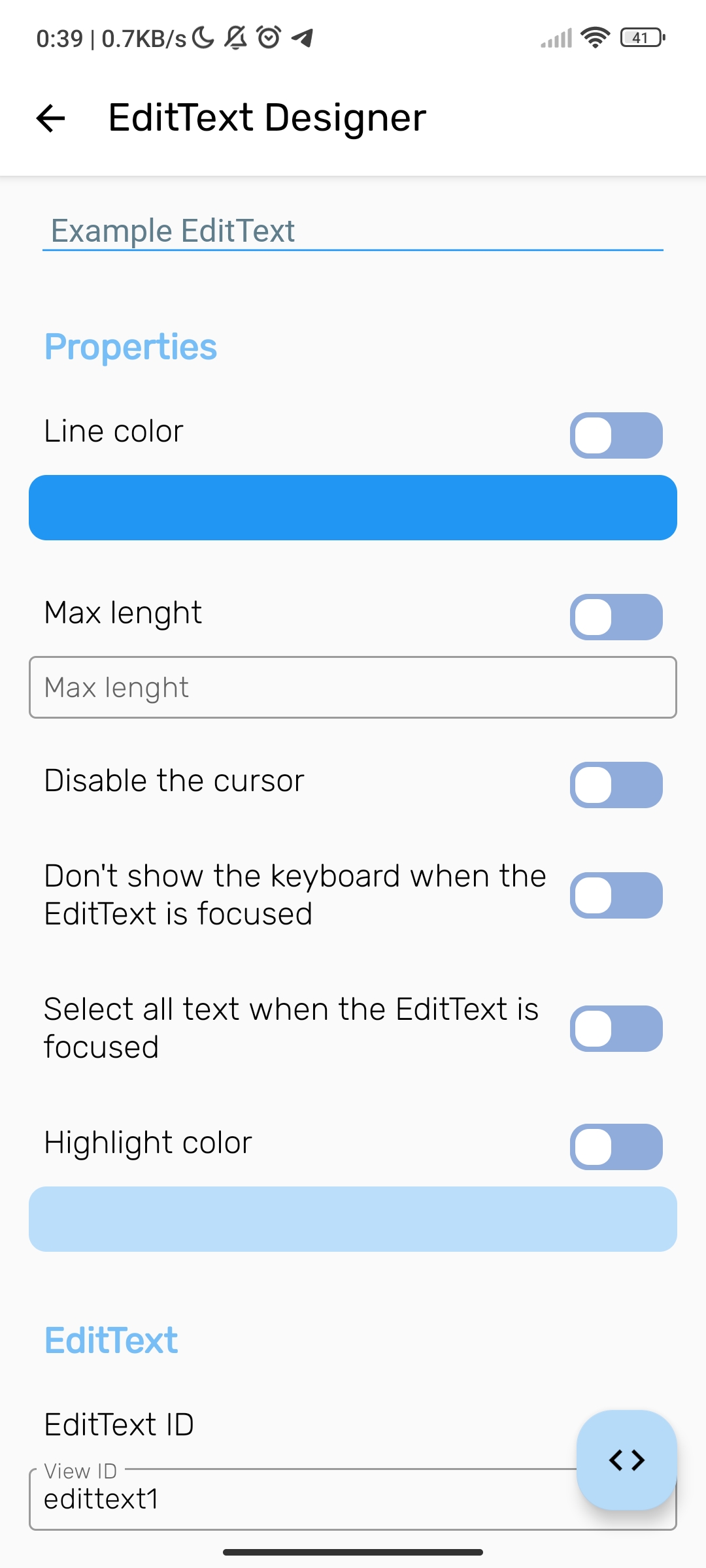Viewport: 706px width, 1568px height.
Task: Enable Select all text when focused
Action: pos(616,1028)
